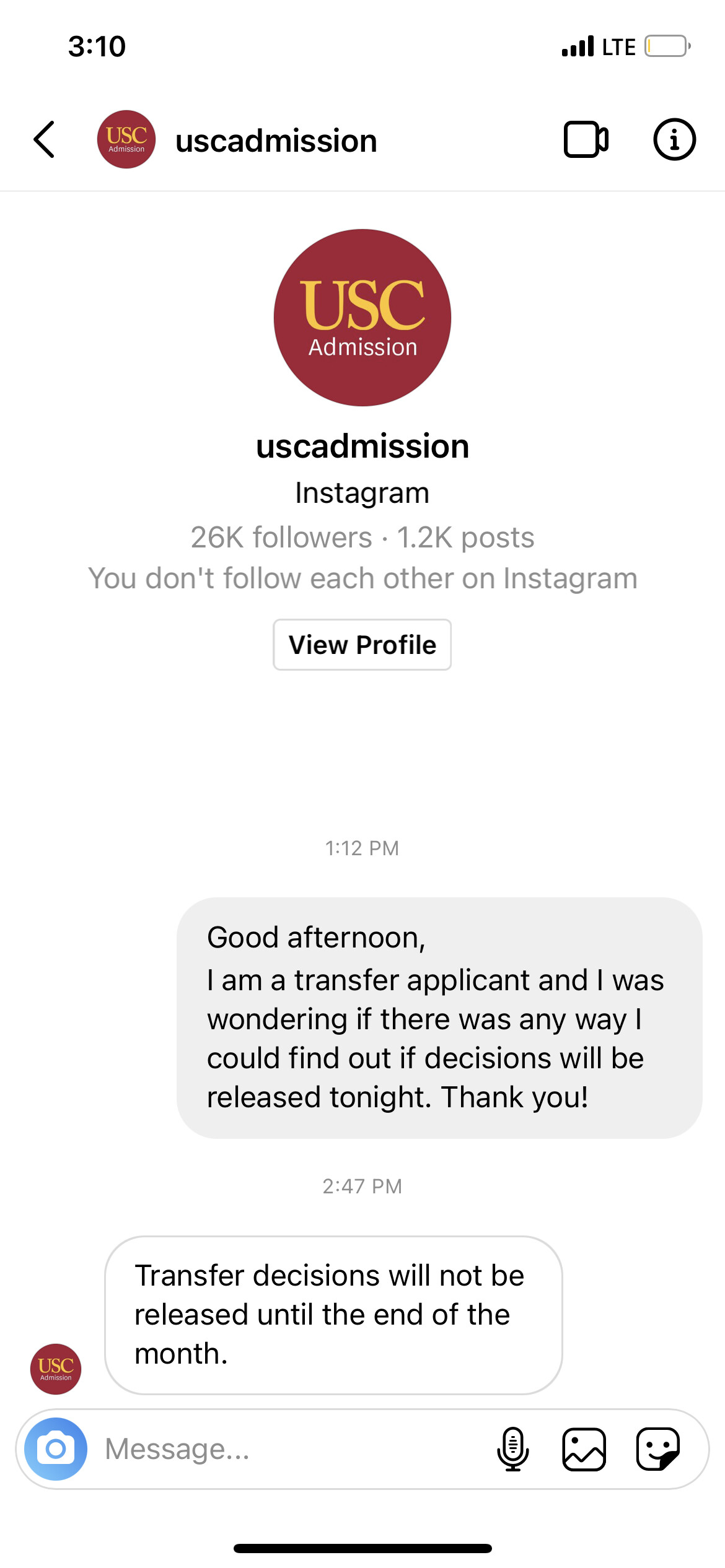Focus the Message text field

click(x=291, y=1449)
